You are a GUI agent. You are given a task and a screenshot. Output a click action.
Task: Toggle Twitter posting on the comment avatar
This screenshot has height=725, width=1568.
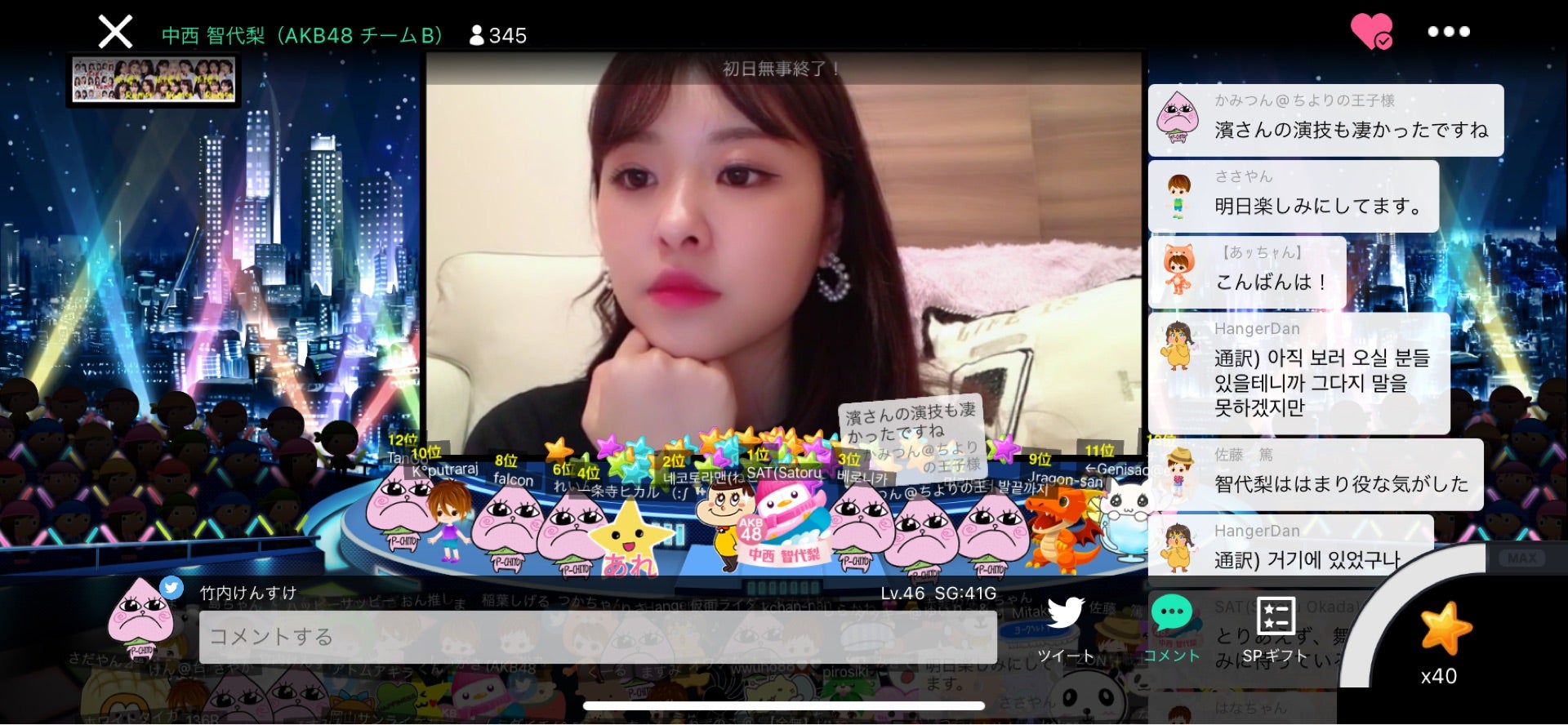coord(171,586)
